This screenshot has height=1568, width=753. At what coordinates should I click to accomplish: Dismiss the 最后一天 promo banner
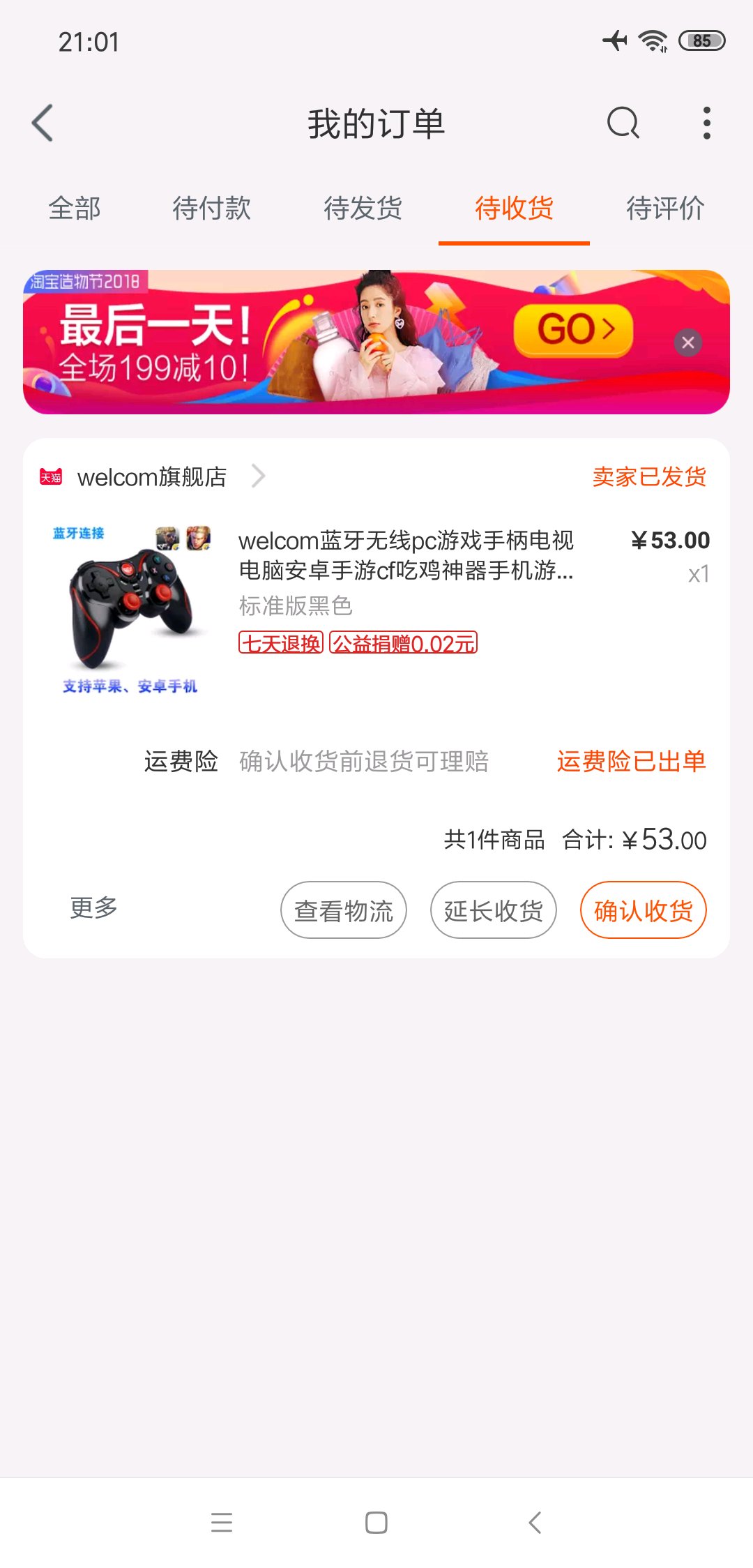click(687, 342)
